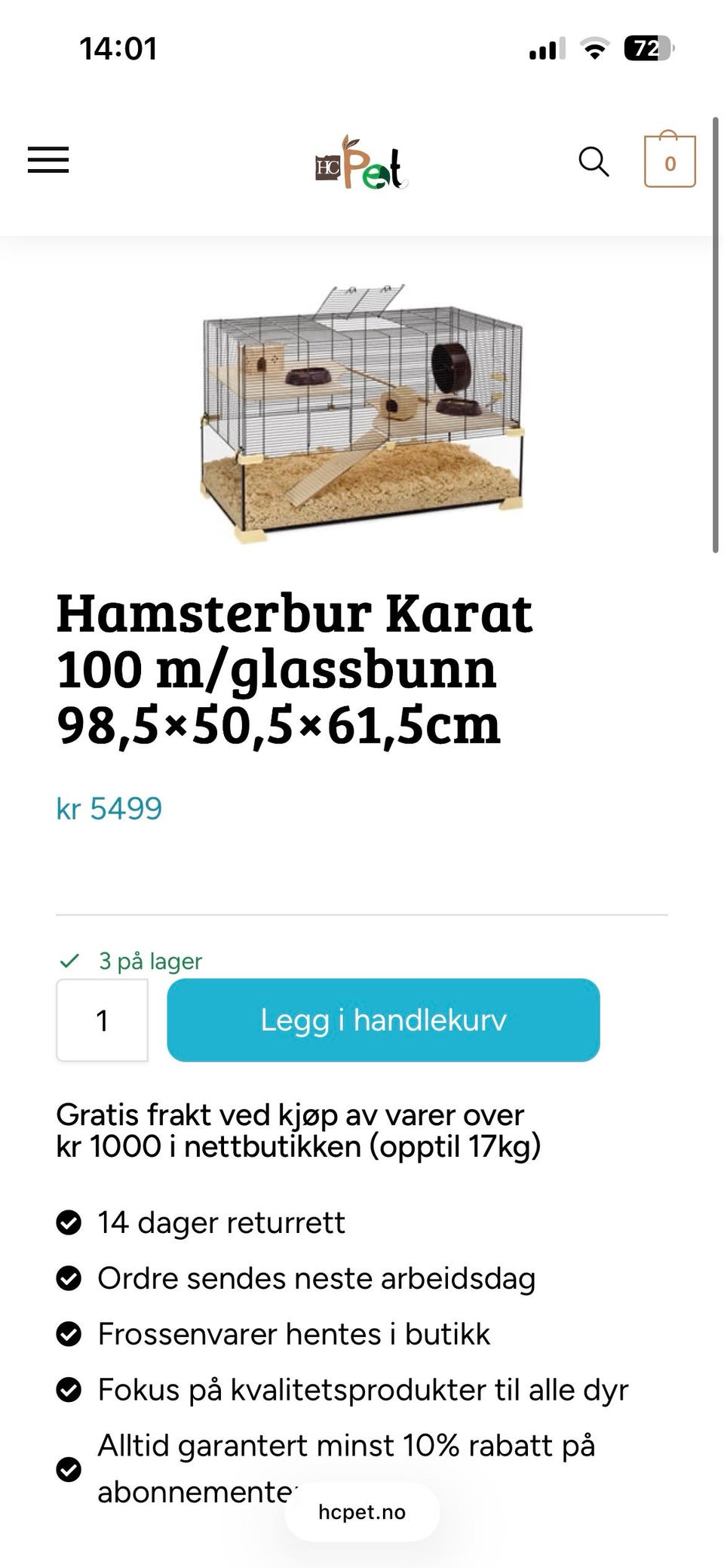Open the shopping cart showing 0
The width and height of the screenshot is (724, 1568).
tap(669, 159)
